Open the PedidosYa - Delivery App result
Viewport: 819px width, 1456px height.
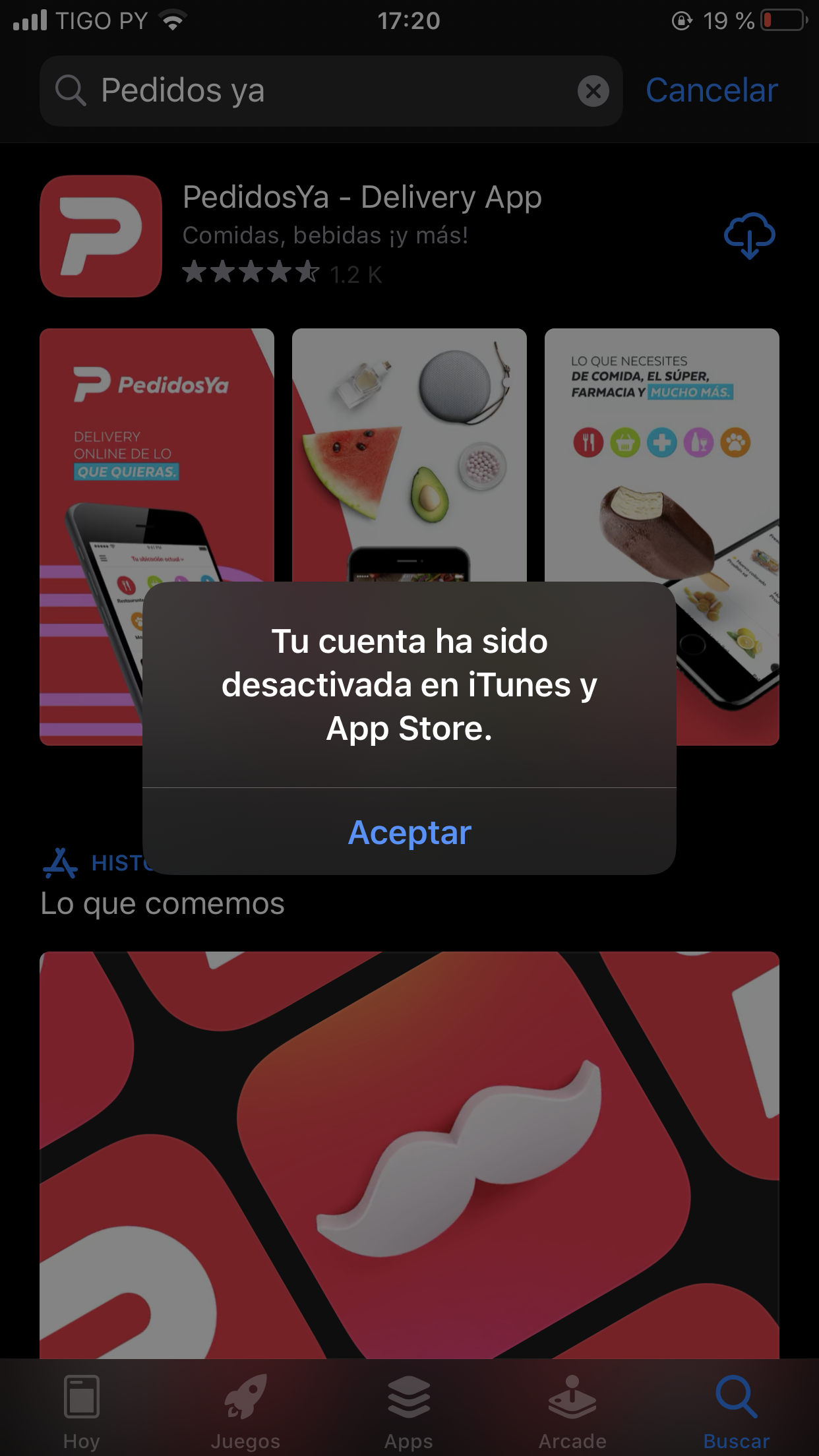(361, 198)
